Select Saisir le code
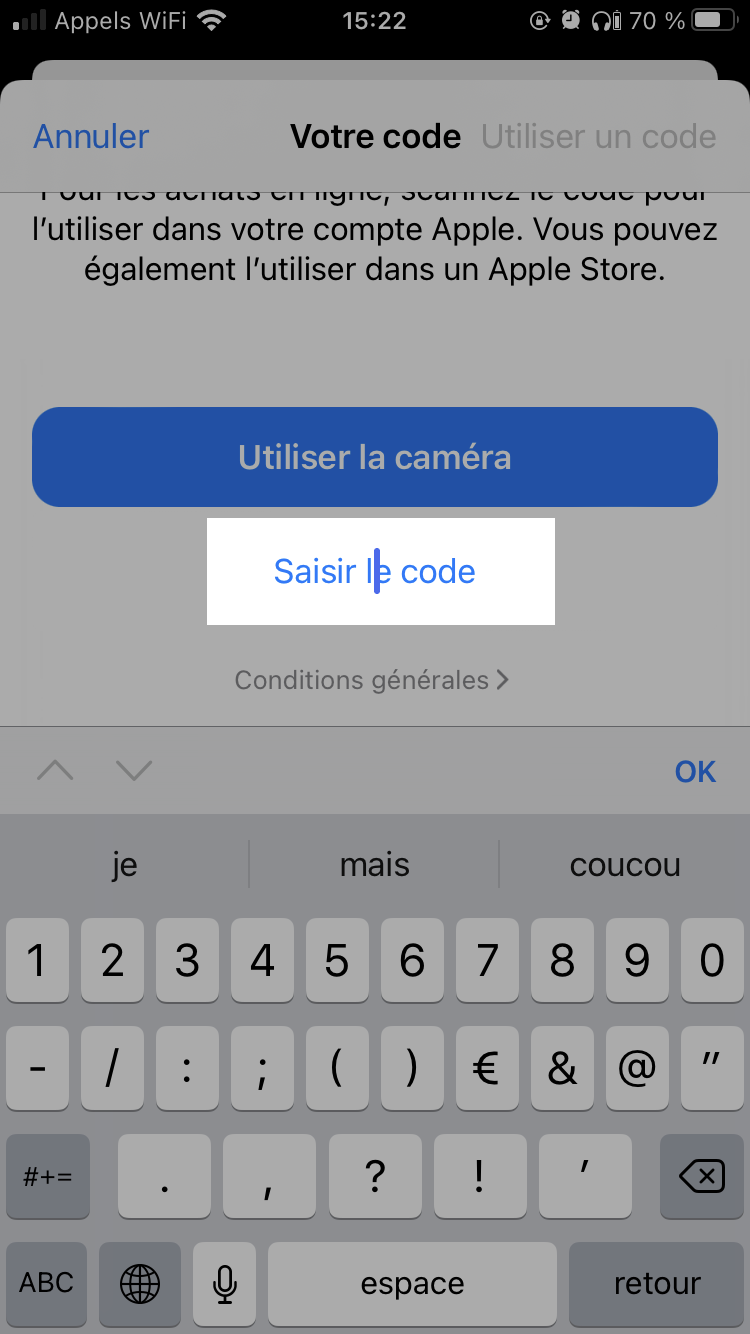Image resolution: width=750 pixels, height=1334 pixels. [x=375, y=571]
